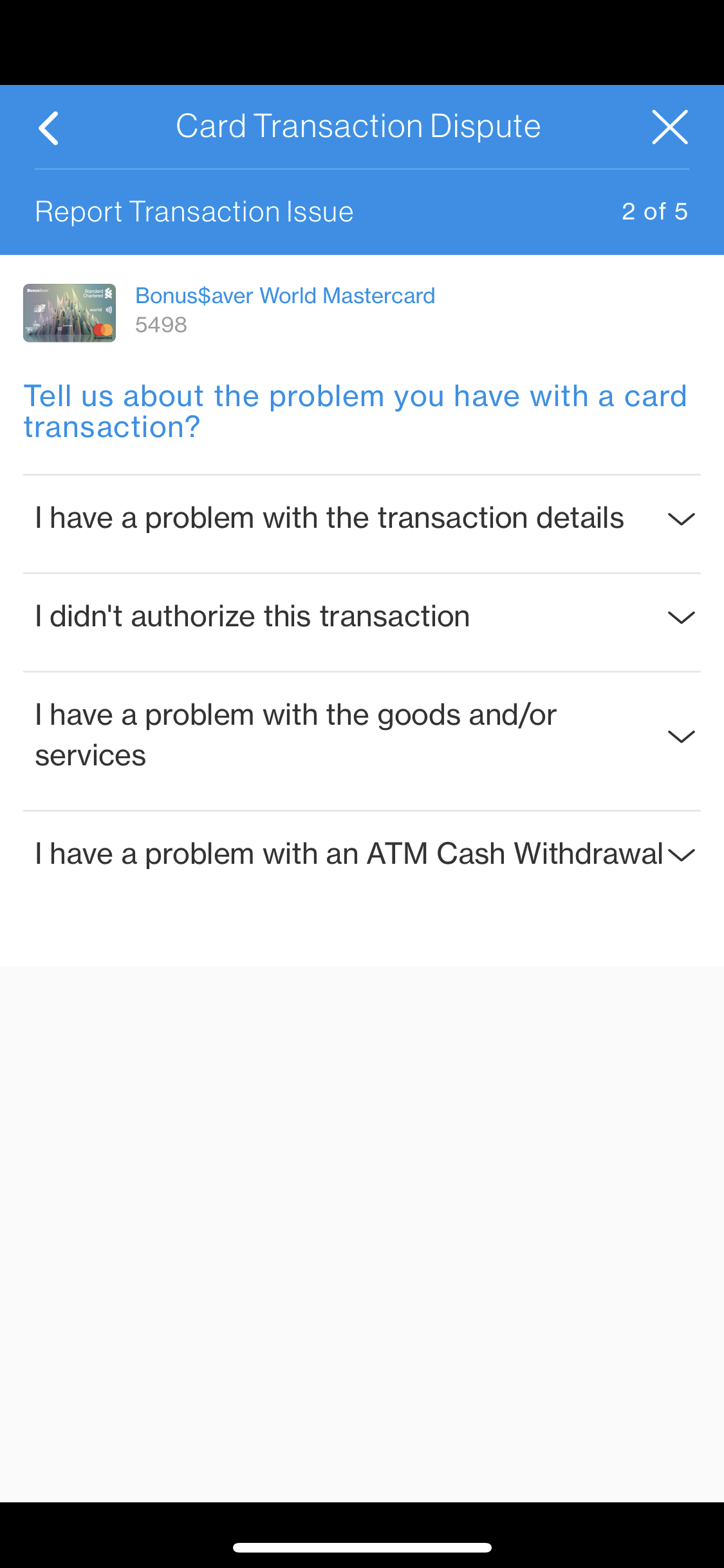Tap the Standard Chartered logo on the card
Viewport: 724px width, 1568px height.
(96, 293)
